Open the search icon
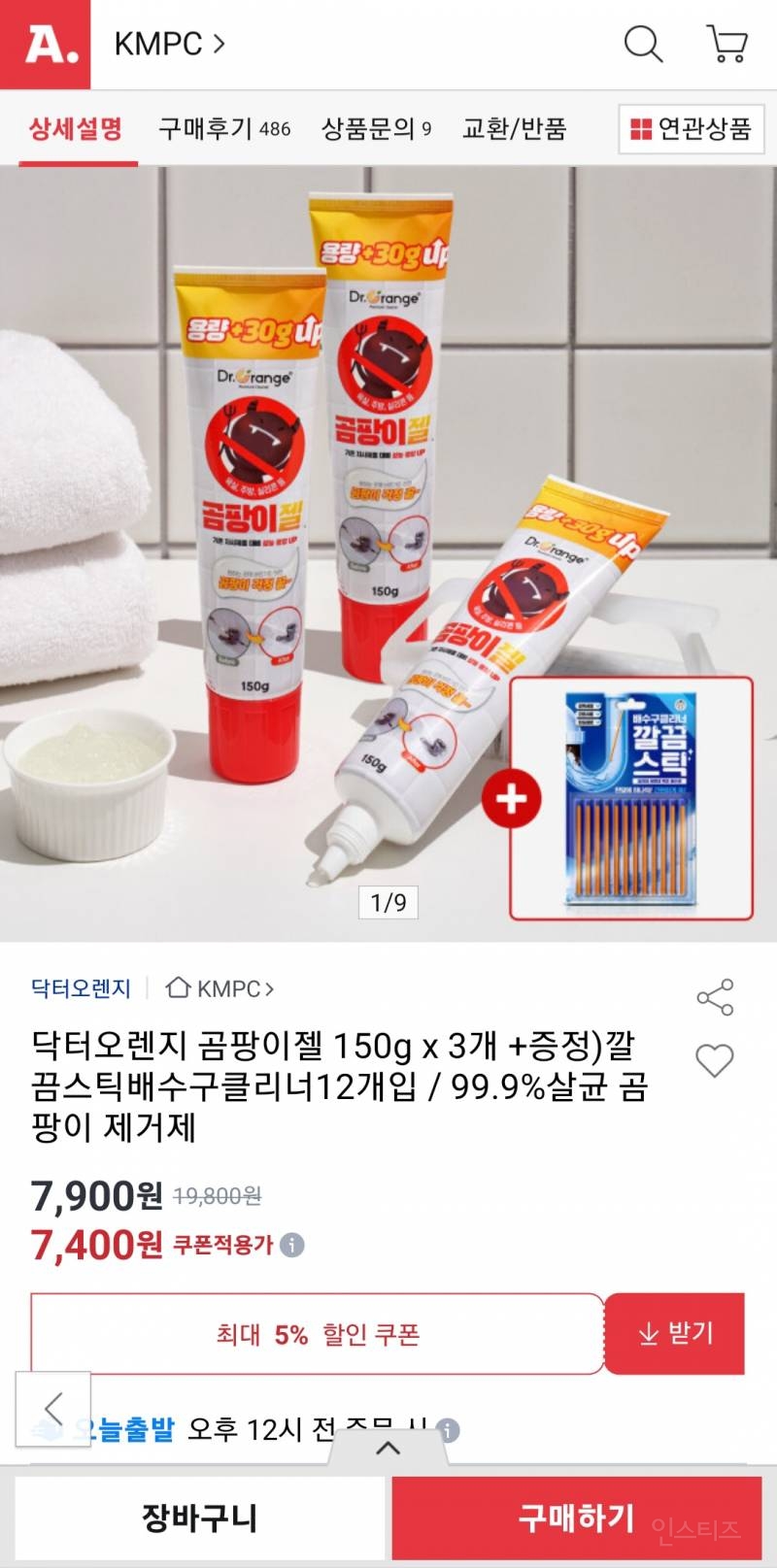The image size is (777, 1568). point(642,44)
